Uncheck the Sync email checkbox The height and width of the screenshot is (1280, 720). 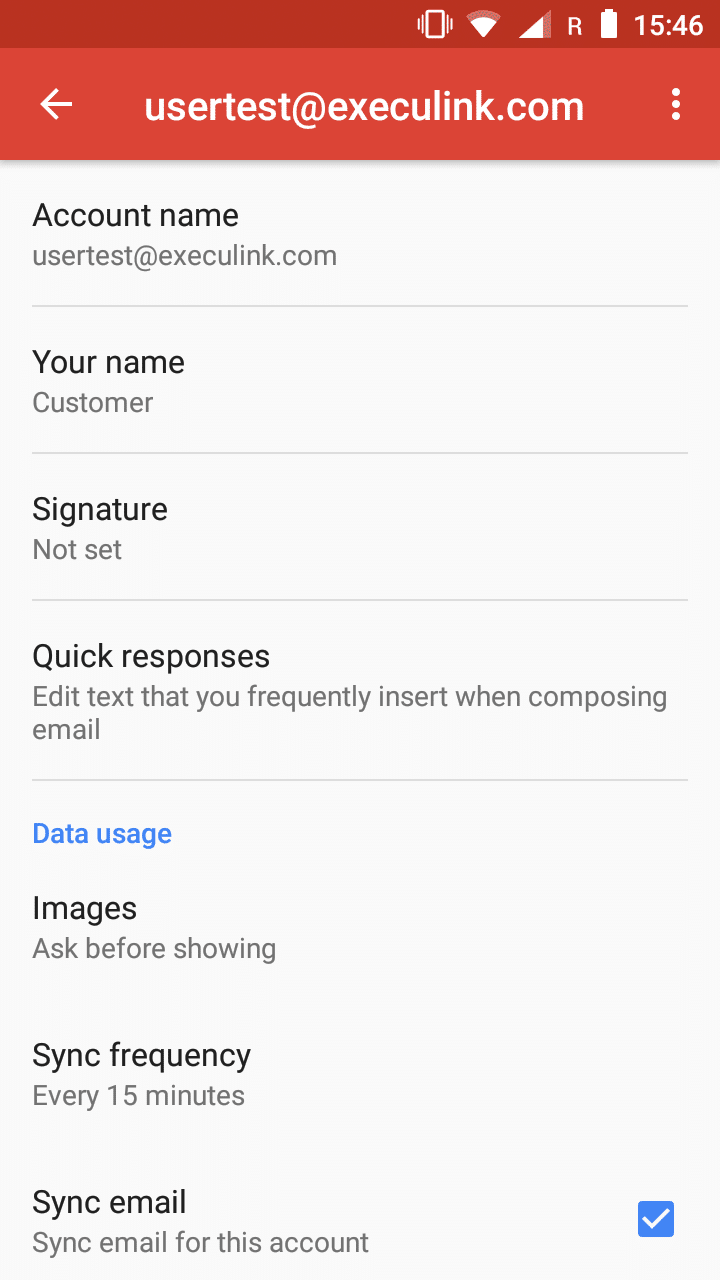pos(656,1219)
